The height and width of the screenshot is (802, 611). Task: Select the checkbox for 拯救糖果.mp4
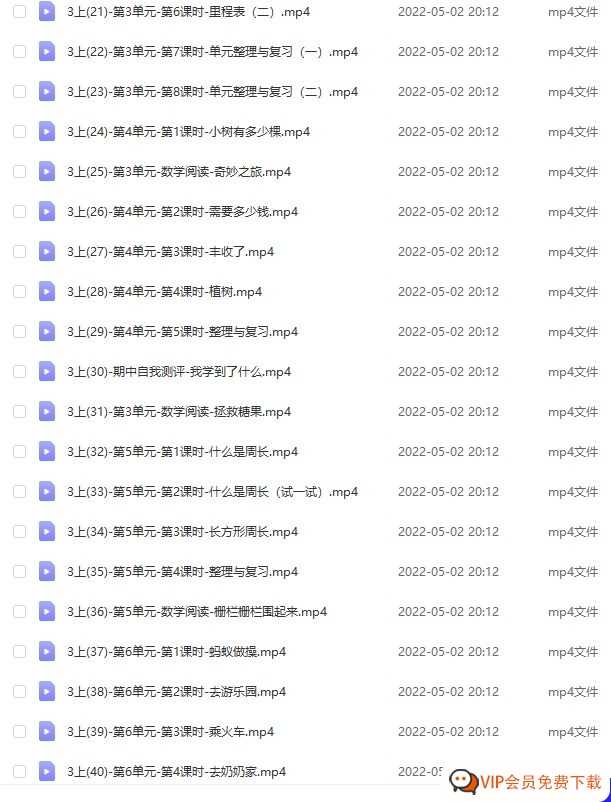click(19, 412)
